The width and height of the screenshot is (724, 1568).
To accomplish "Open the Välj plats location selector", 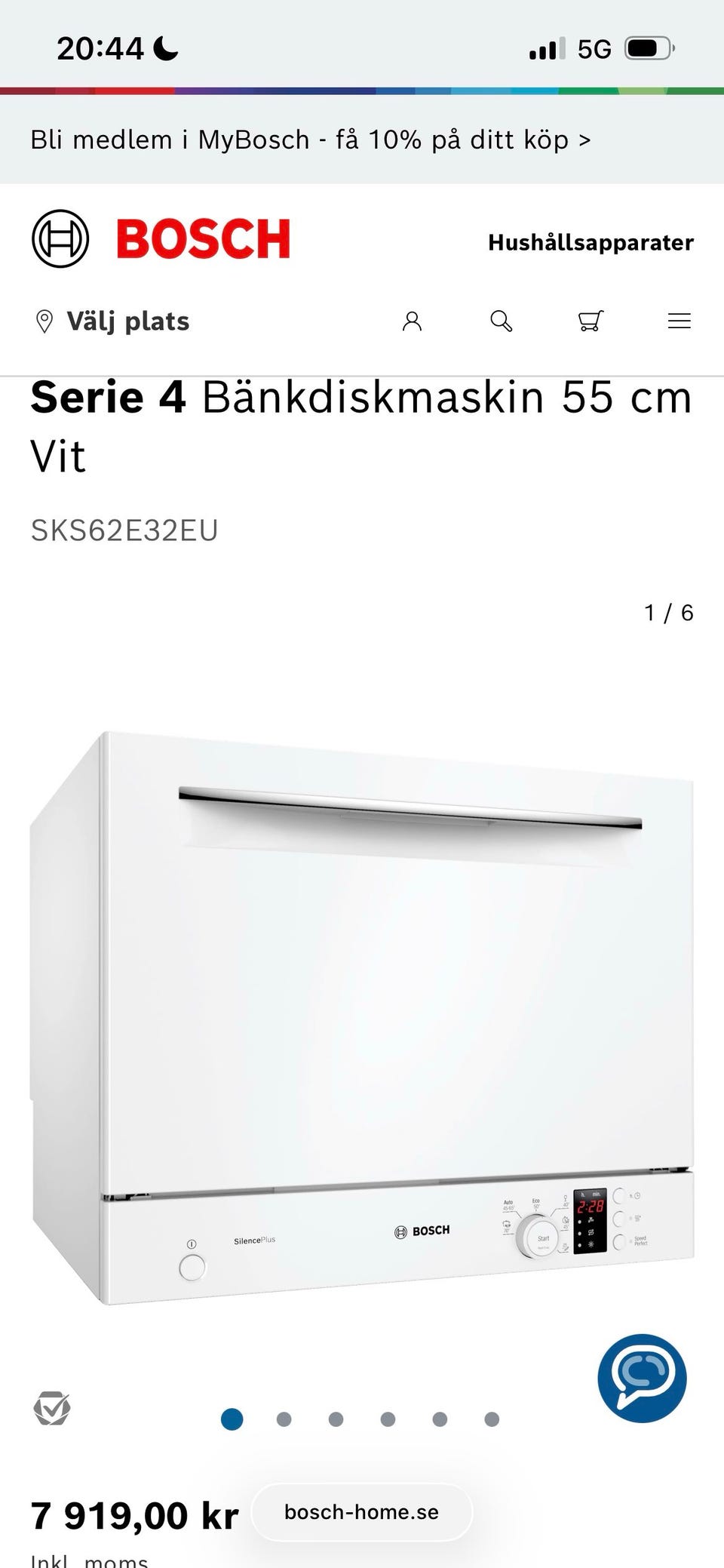I will [x=112, y=321].
